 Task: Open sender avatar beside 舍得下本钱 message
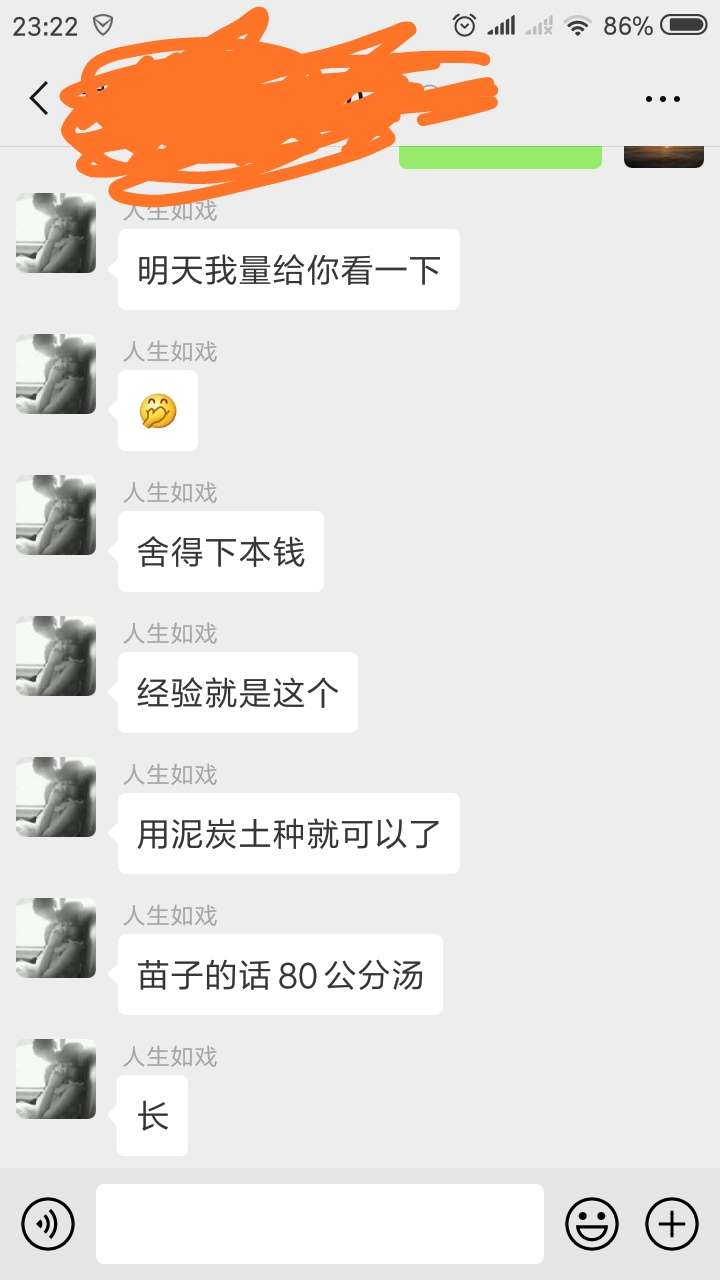point(56,515)
